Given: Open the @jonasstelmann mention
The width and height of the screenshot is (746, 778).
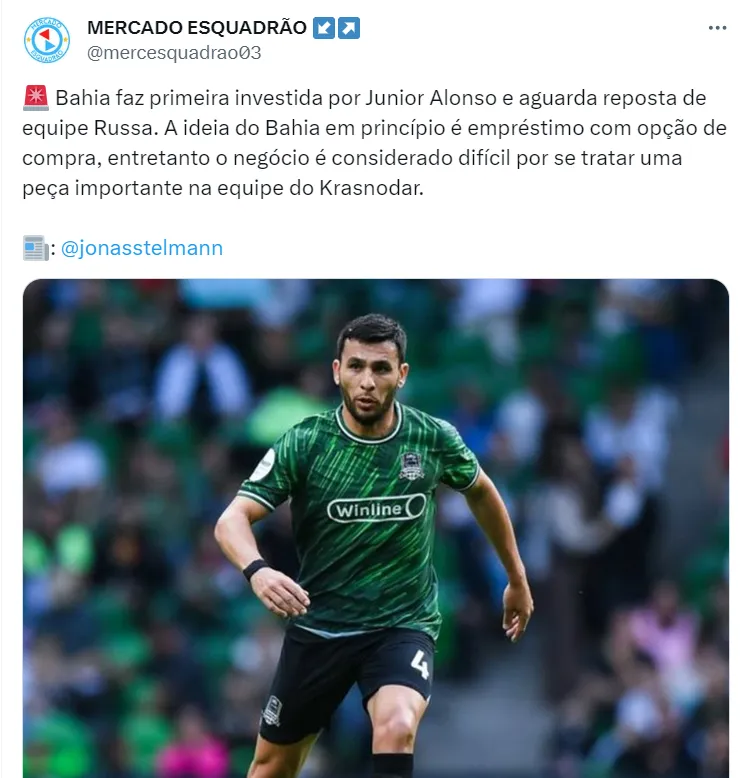Looking at the screenshot, I should coord(142,248).
